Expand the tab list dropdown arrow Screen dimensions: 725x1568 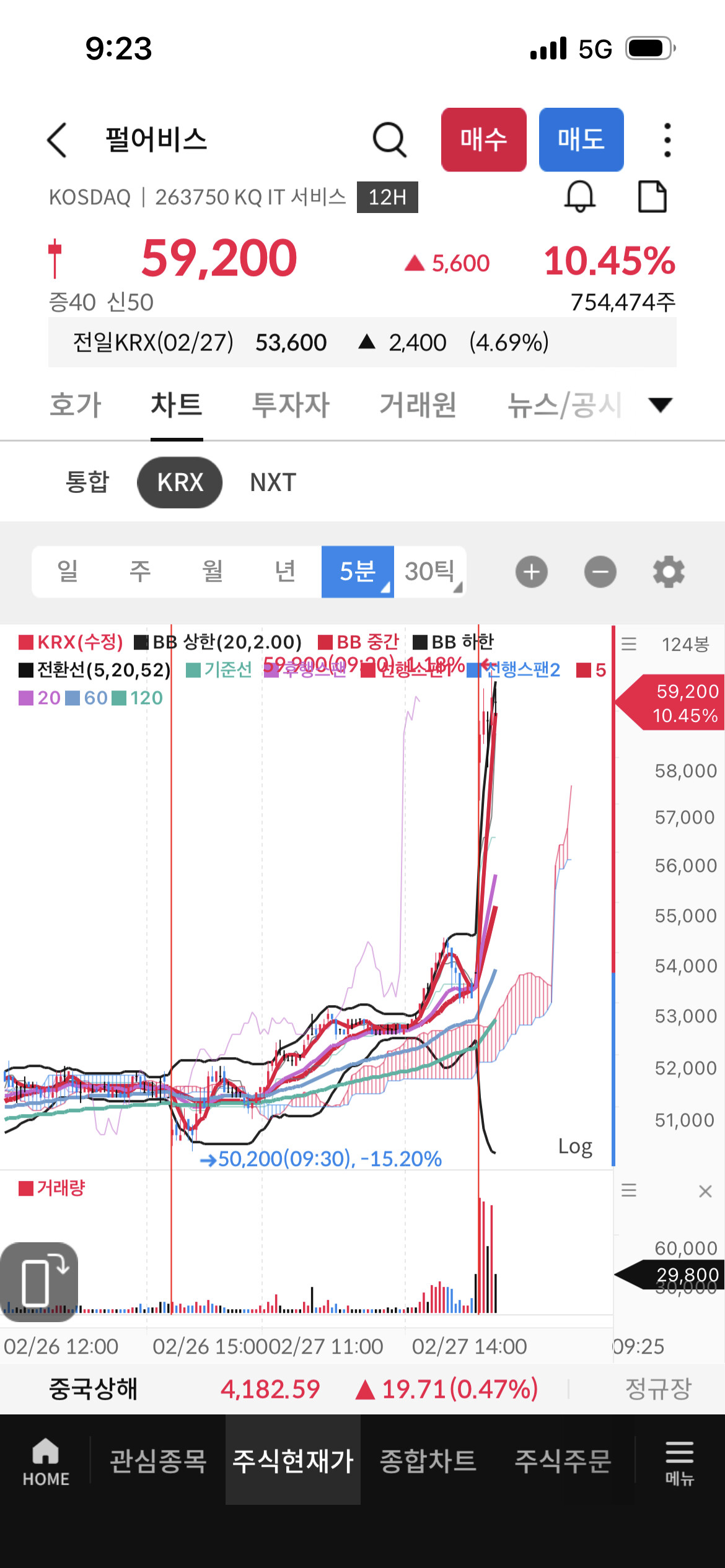click(660, 405)
